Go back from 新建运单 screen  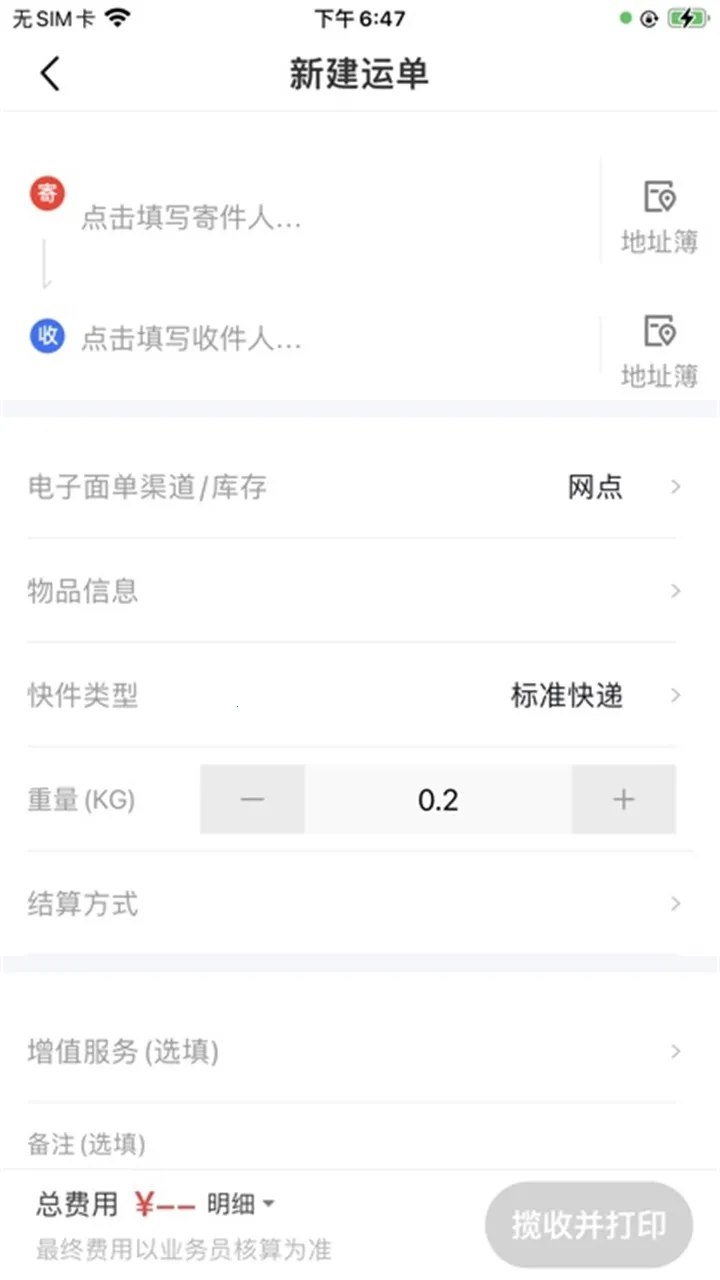tap(50, 74)
